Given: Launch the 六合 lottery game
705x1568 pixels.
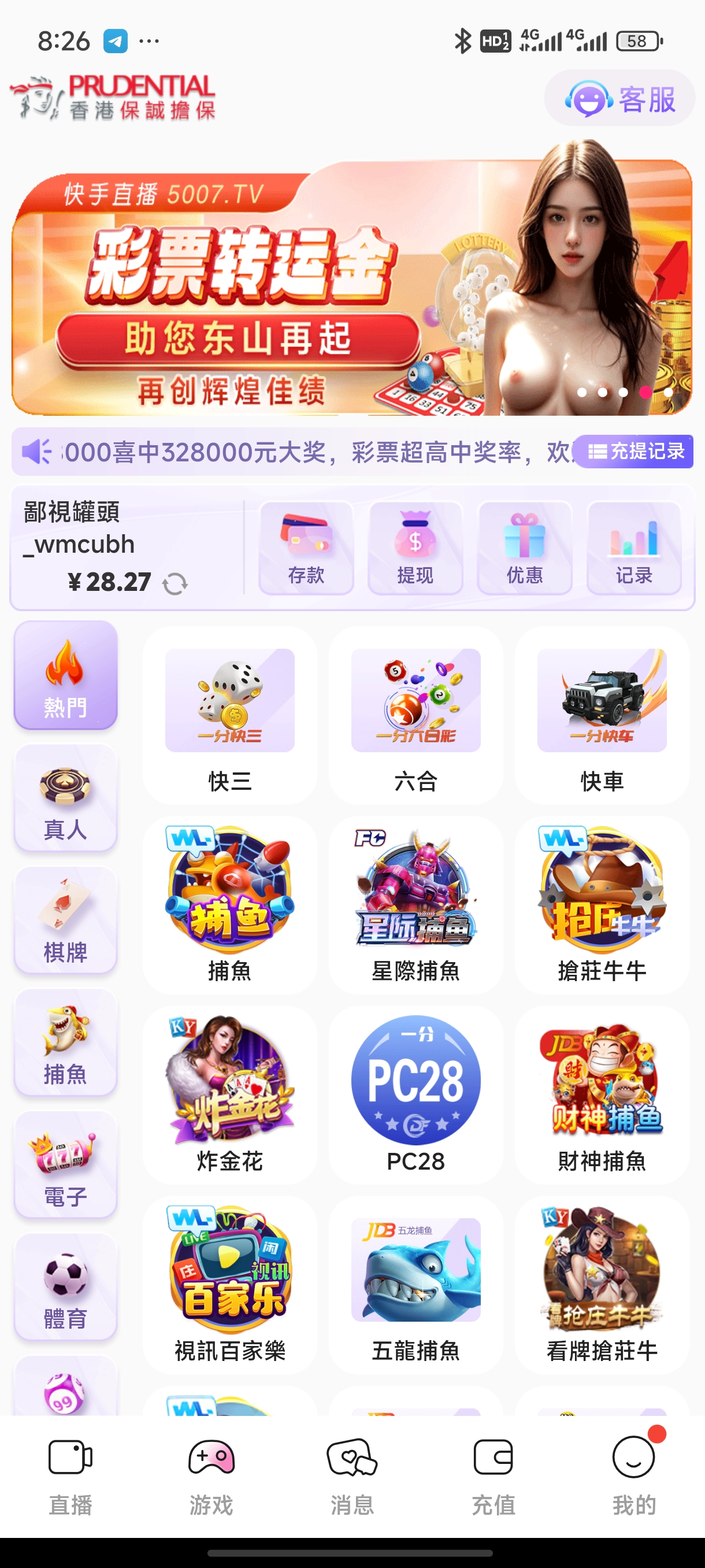Looking at the screenshot, I should tap(416, 716).
